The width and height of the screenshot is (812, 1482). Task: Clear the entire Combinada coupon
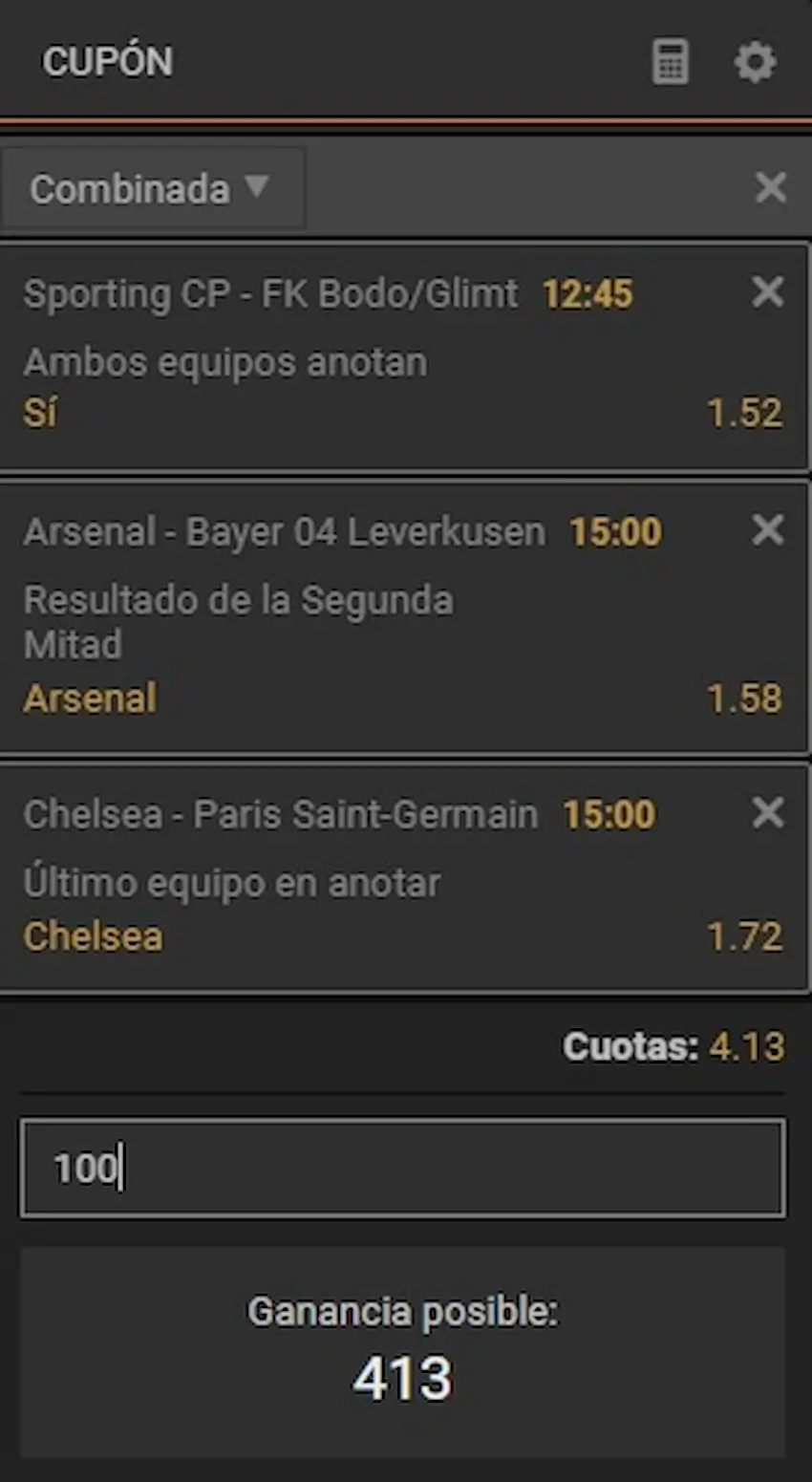(x=771, y=188)
